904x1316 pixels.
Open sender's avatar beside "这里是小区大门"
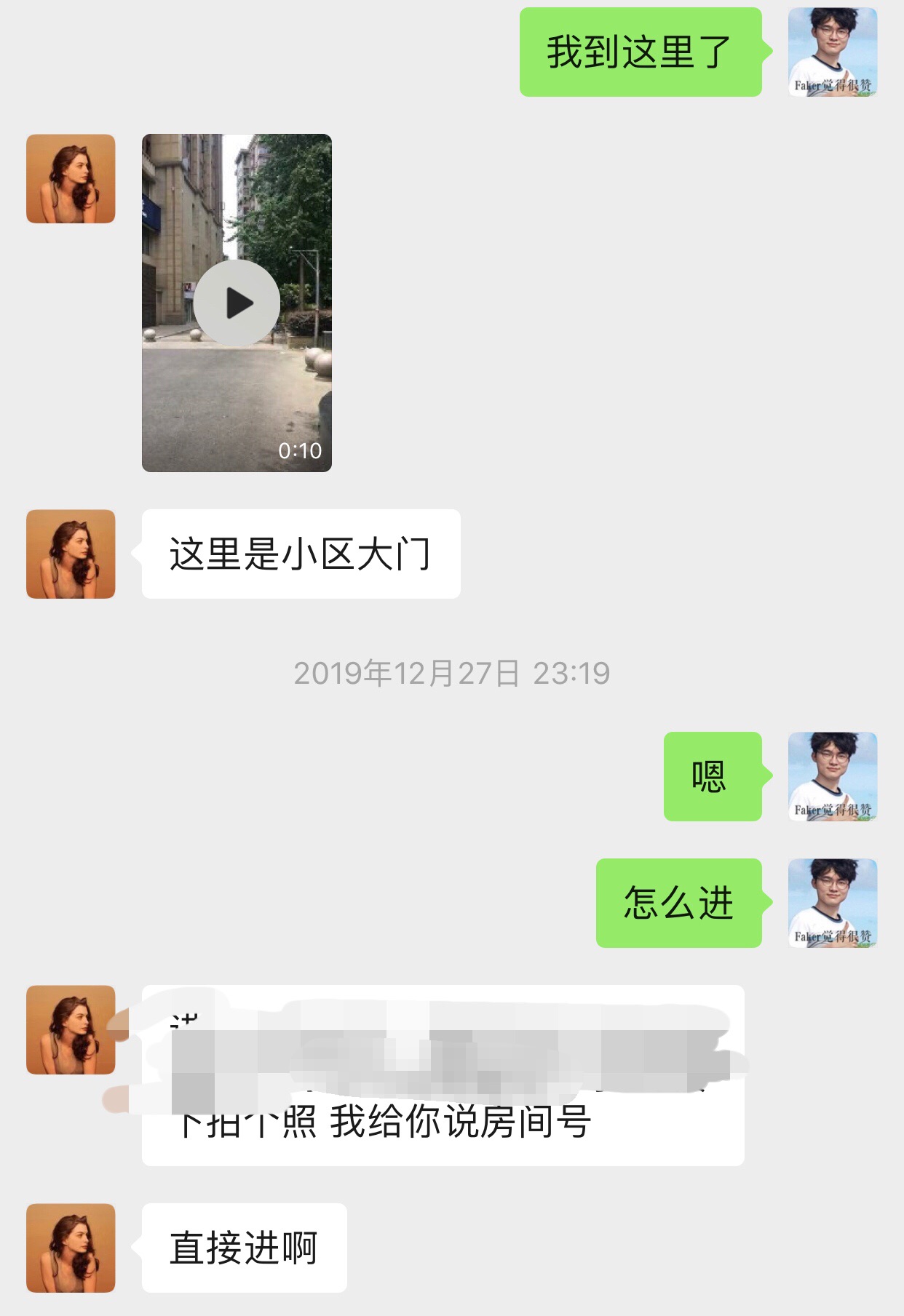(71, 554)
